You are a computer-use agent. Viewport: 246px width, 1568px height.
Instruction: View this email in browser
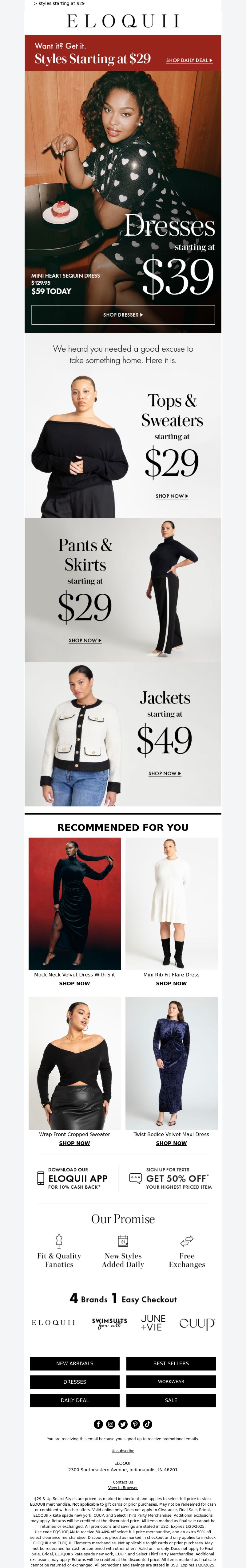pyautogui.click(x=123, y=1487)
